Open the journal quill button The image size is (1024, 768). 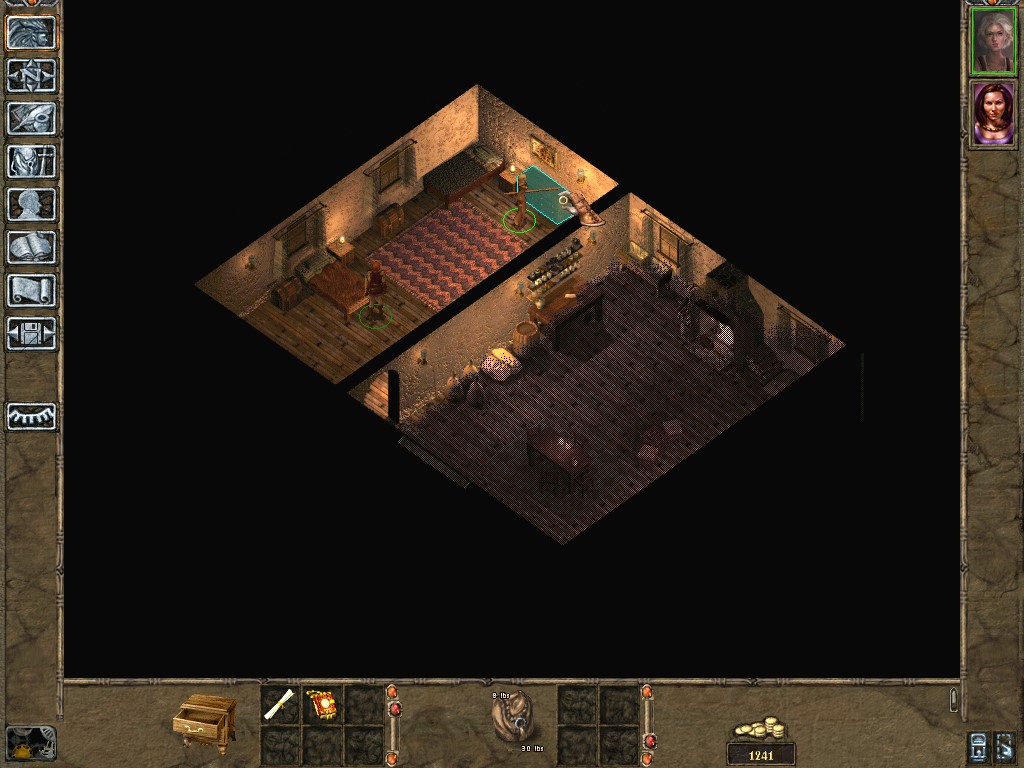(x=31, y=119)
